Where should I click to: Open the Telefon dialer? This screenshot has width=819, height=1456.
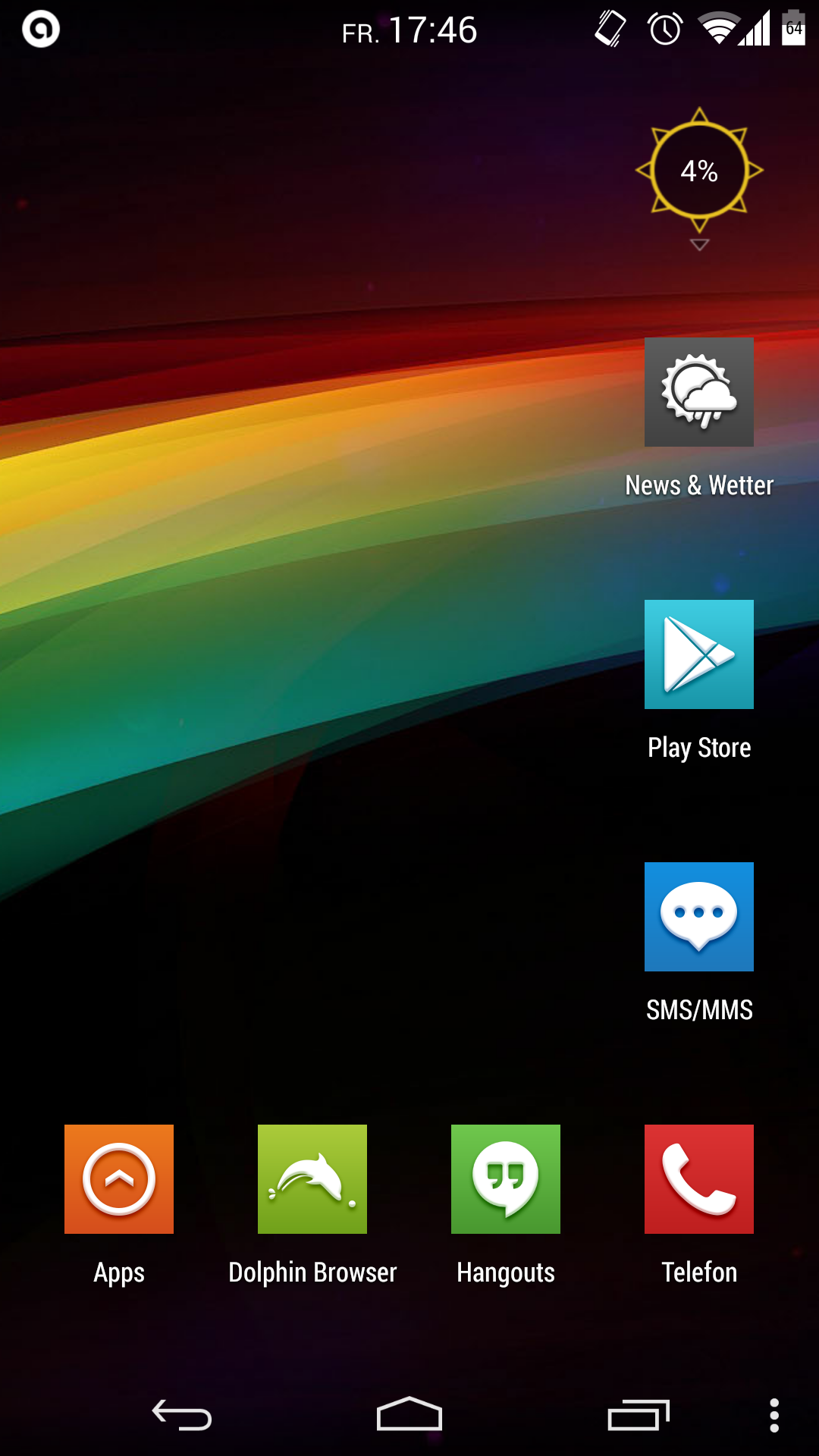click(x=698, y=1179)
